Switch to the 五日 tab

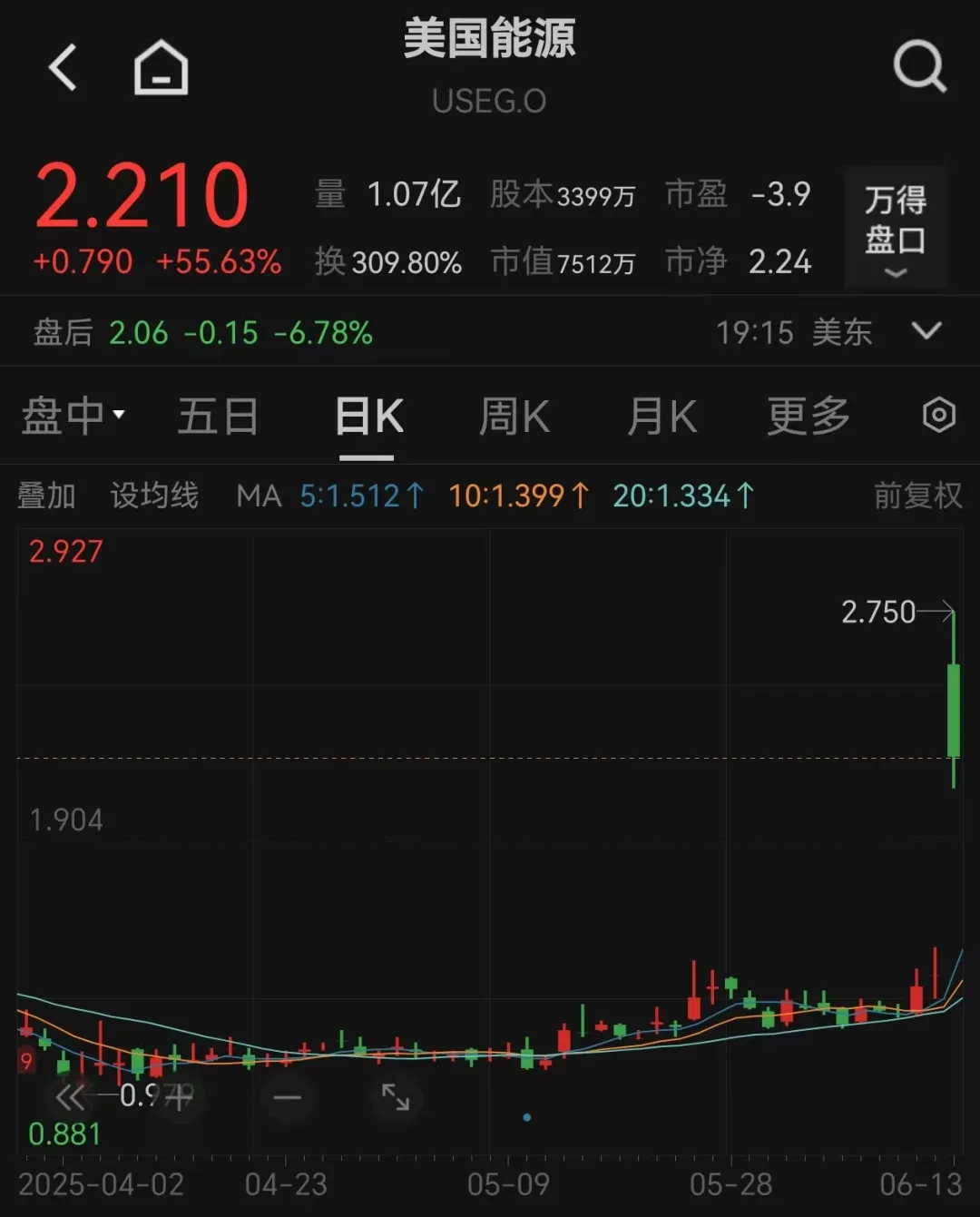pyautogui.click(x=218, y=417)
